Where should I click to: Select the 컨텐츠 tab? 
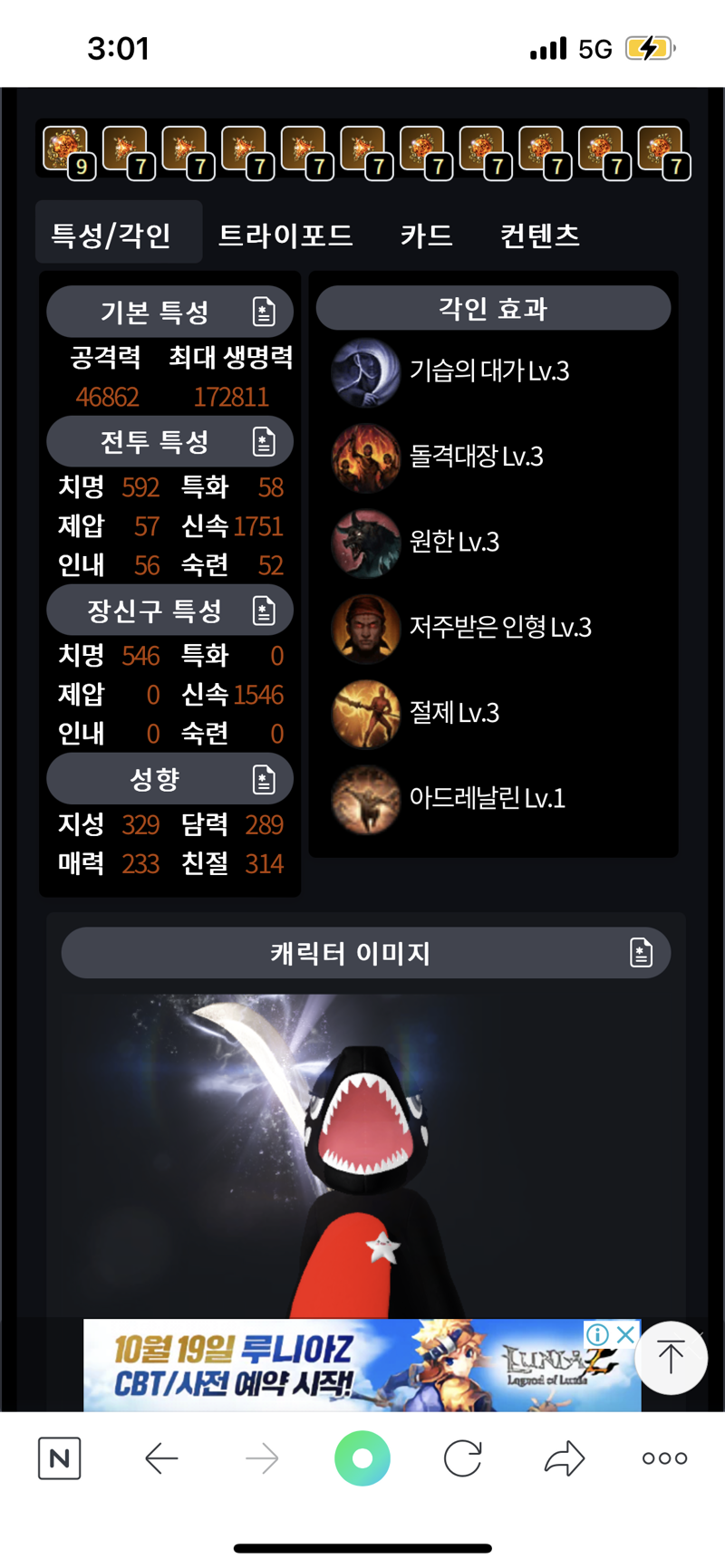540,236
